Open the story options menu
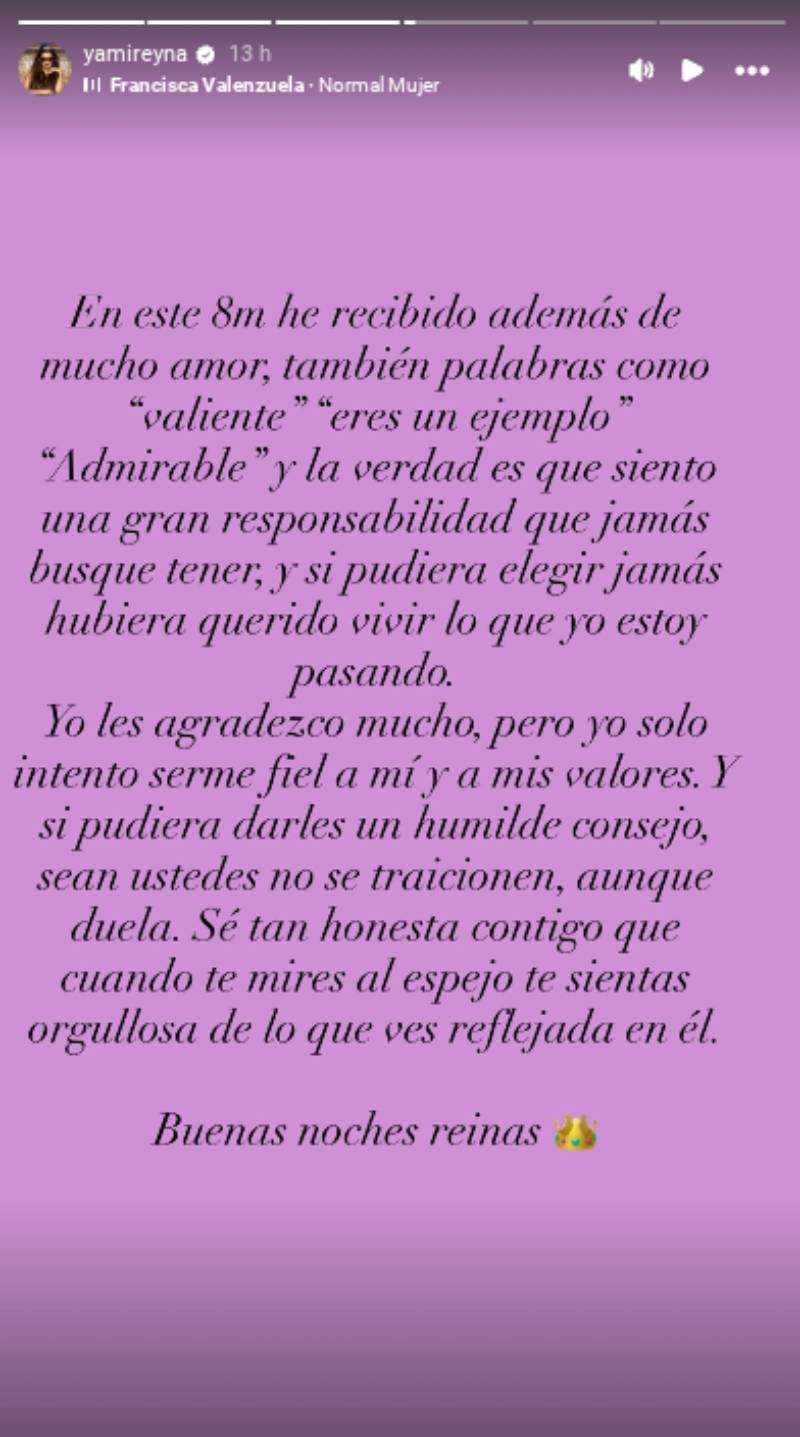This screenshot has height=1437, width=800. [751, 70]
